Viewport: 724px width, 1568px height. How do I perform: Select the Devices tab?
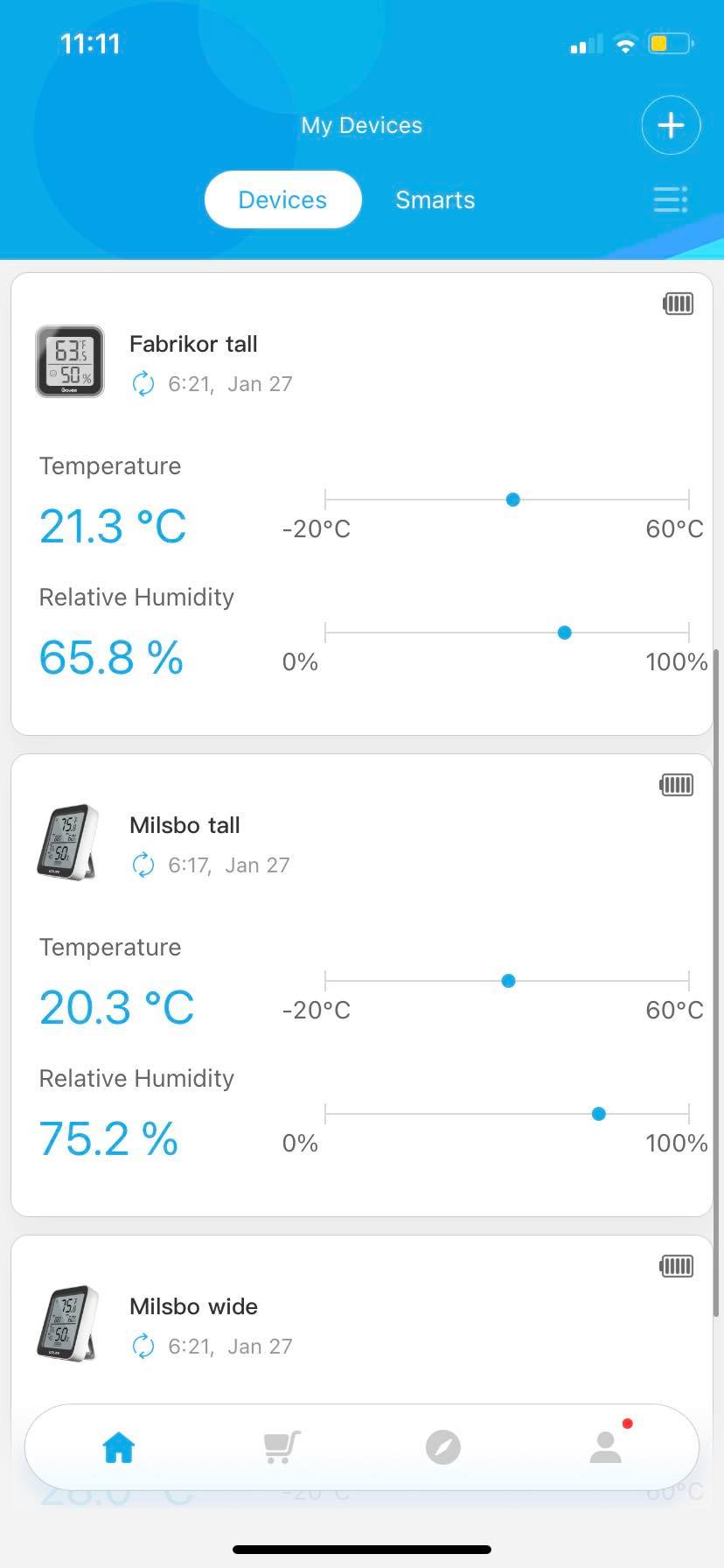click(282, 199)
